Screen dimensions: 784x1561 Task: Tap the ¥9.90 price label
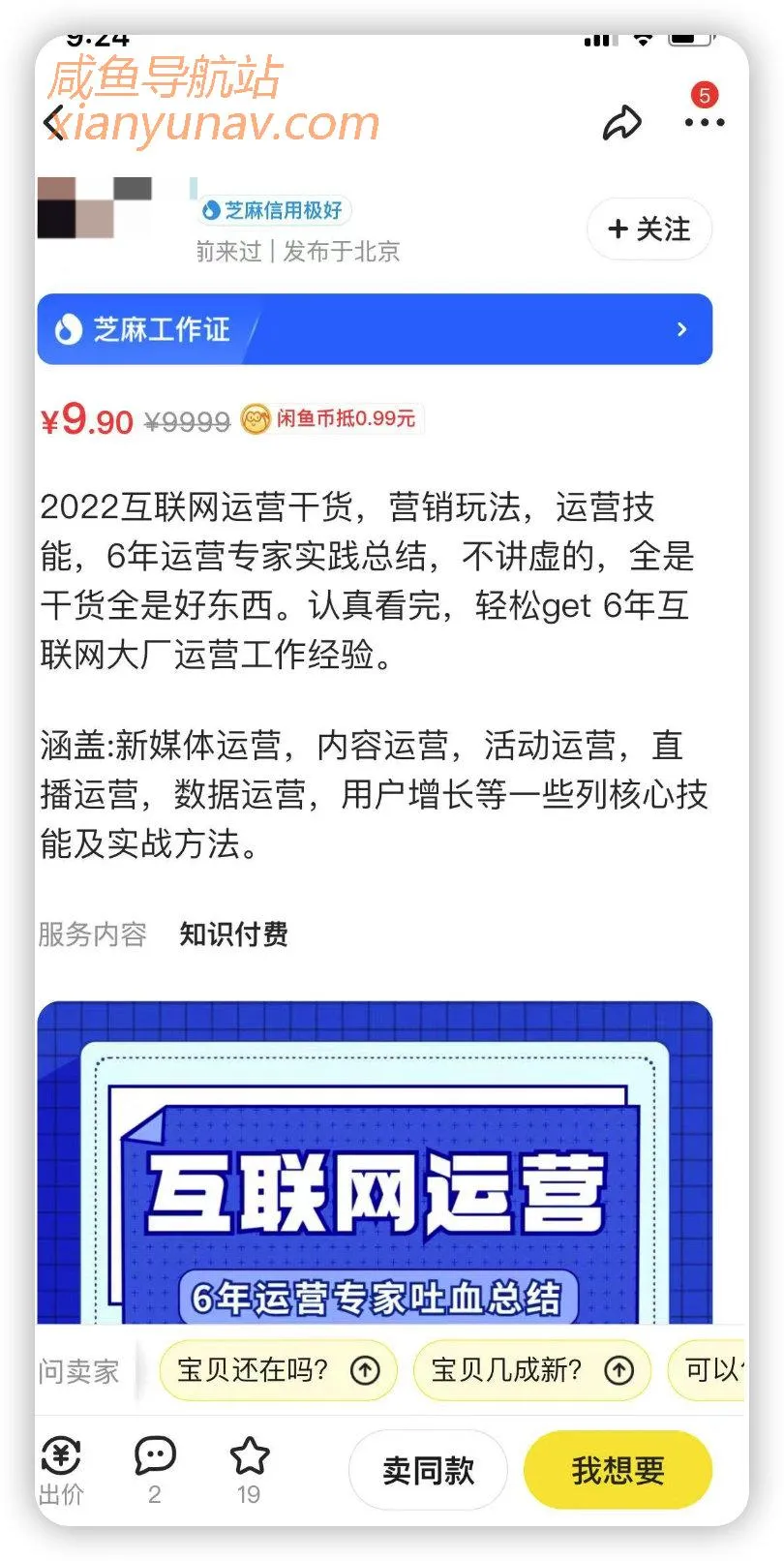pos(87,420)
